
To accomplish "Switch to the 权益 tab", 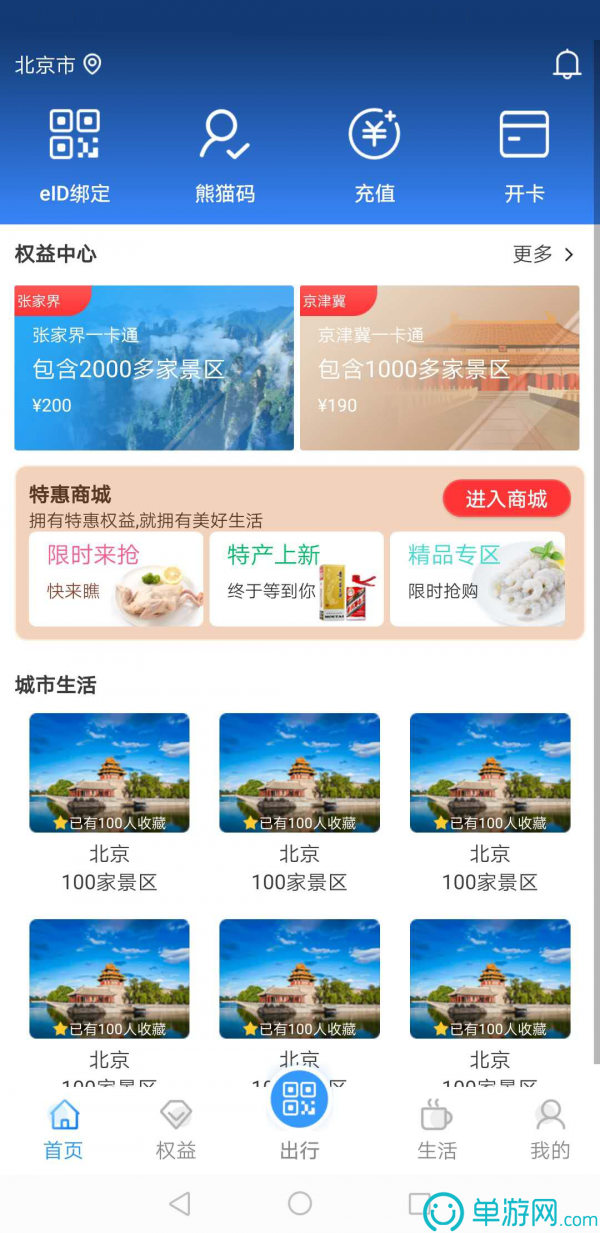I will (x=176, y=1130).
